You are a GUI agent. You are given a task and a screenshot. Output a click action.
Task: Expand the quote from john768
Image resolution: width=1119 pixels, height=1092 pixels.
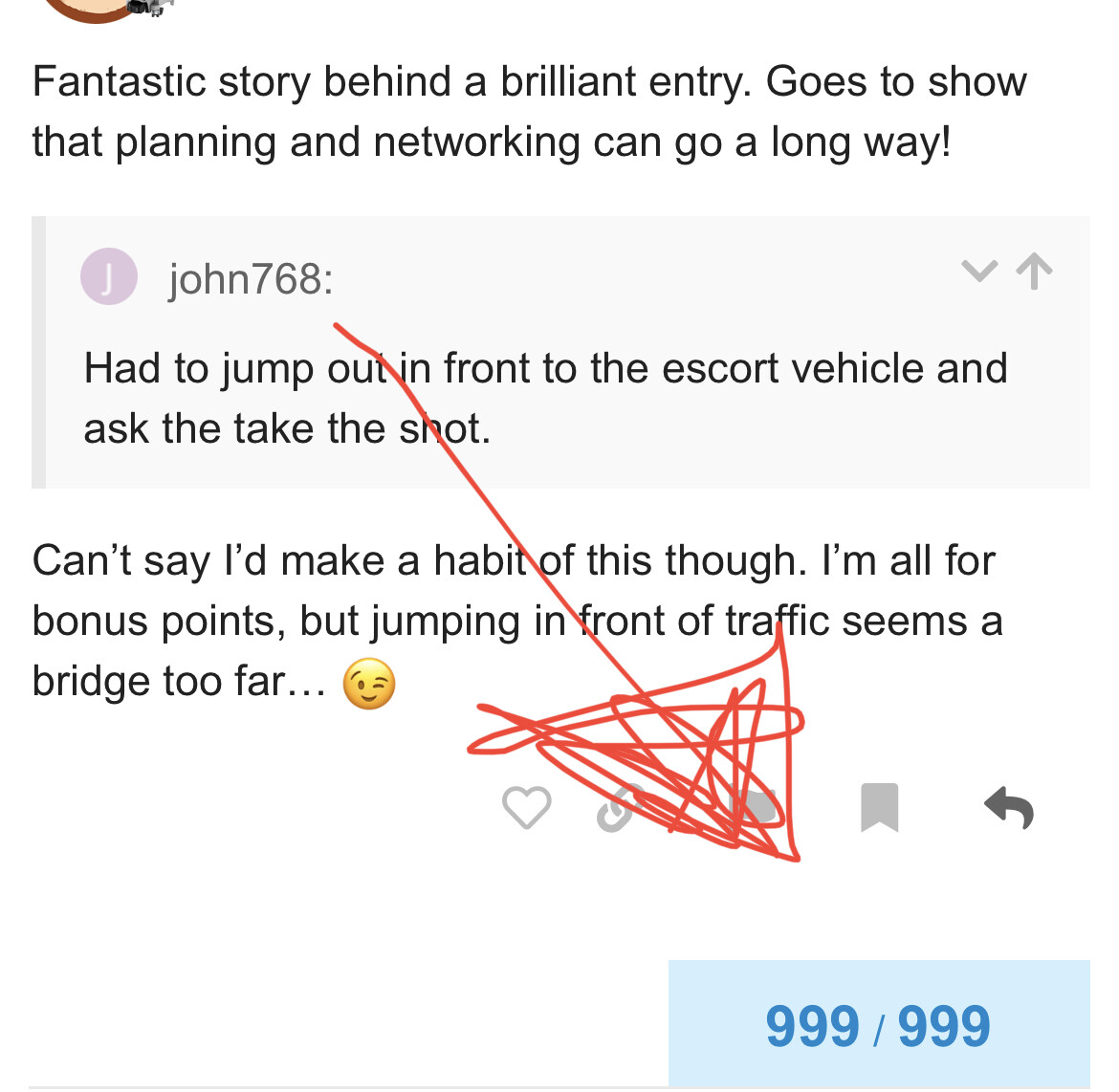coord(978,273)
